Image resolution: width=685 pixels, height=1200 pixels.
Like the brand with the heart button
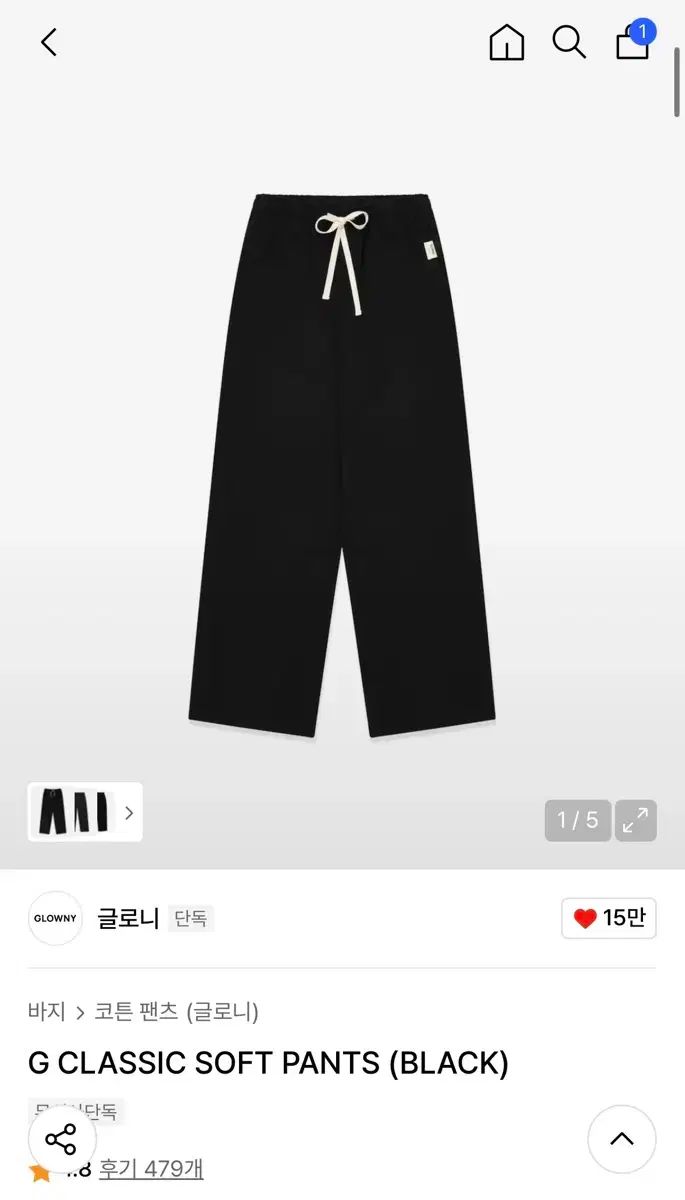click(x=608, y=918)
